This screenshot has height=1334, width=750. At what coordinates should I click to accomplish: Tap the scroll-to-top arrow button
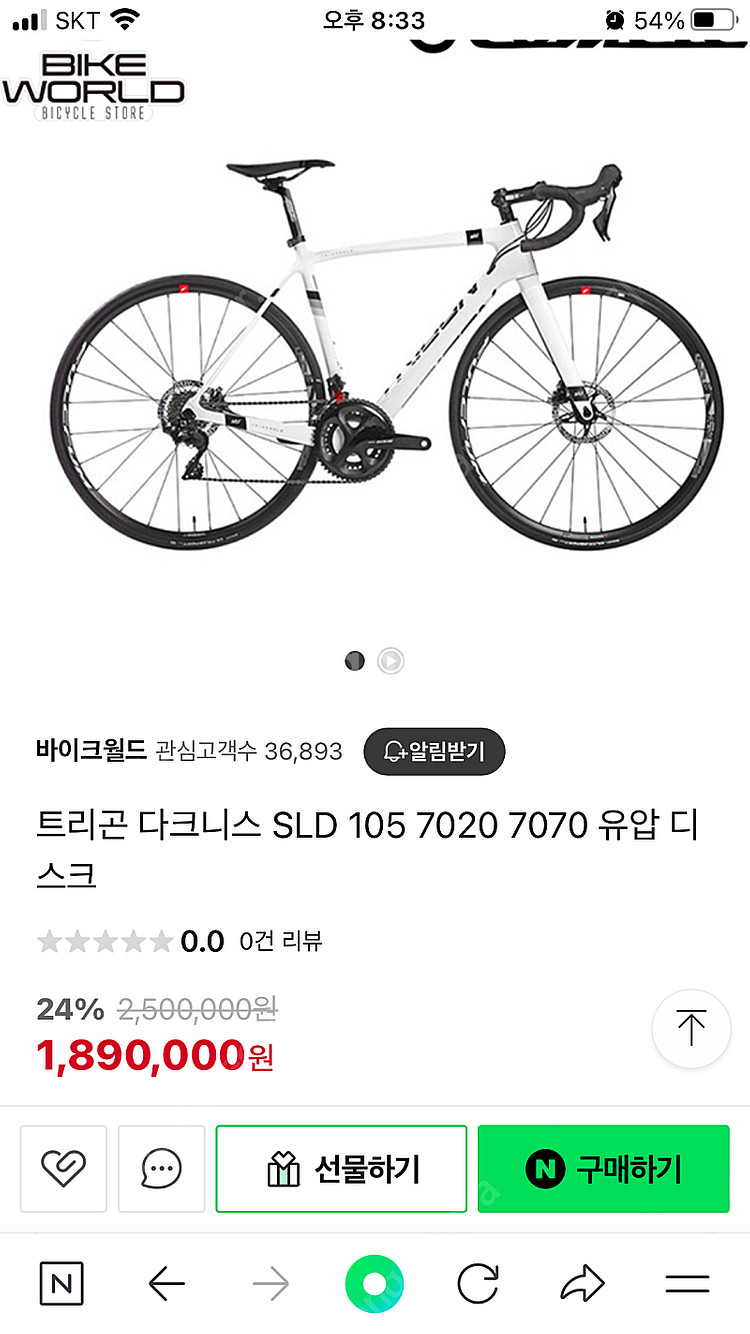(x=691, y=1028)
